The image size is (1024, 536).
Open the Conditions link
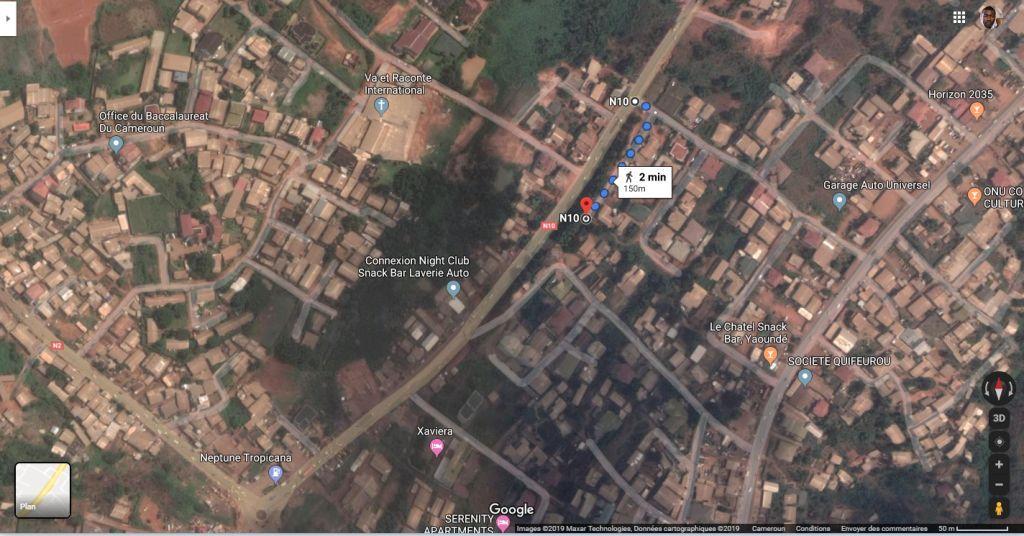click(813, 528)
